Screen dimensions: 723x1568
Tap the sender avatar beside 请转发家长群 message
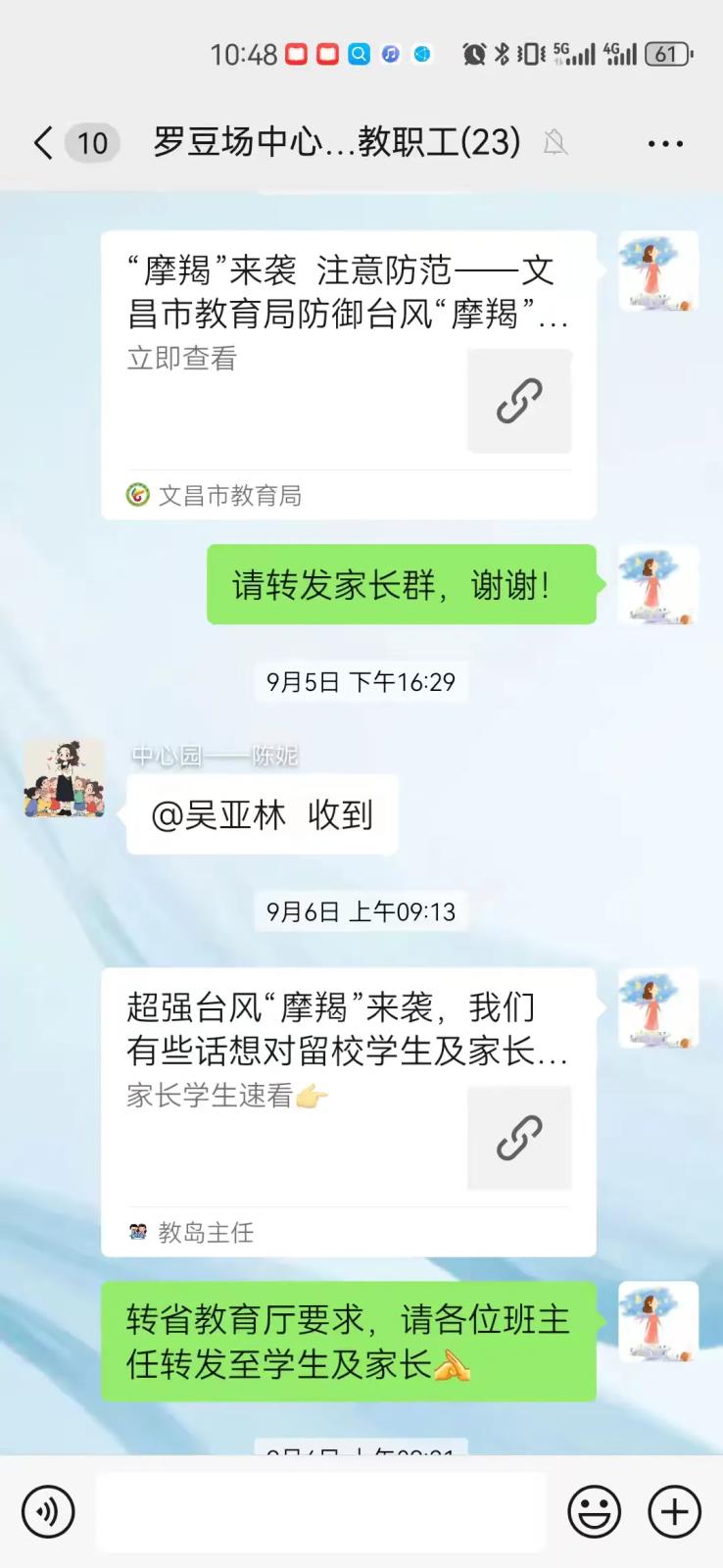[658, 585]
